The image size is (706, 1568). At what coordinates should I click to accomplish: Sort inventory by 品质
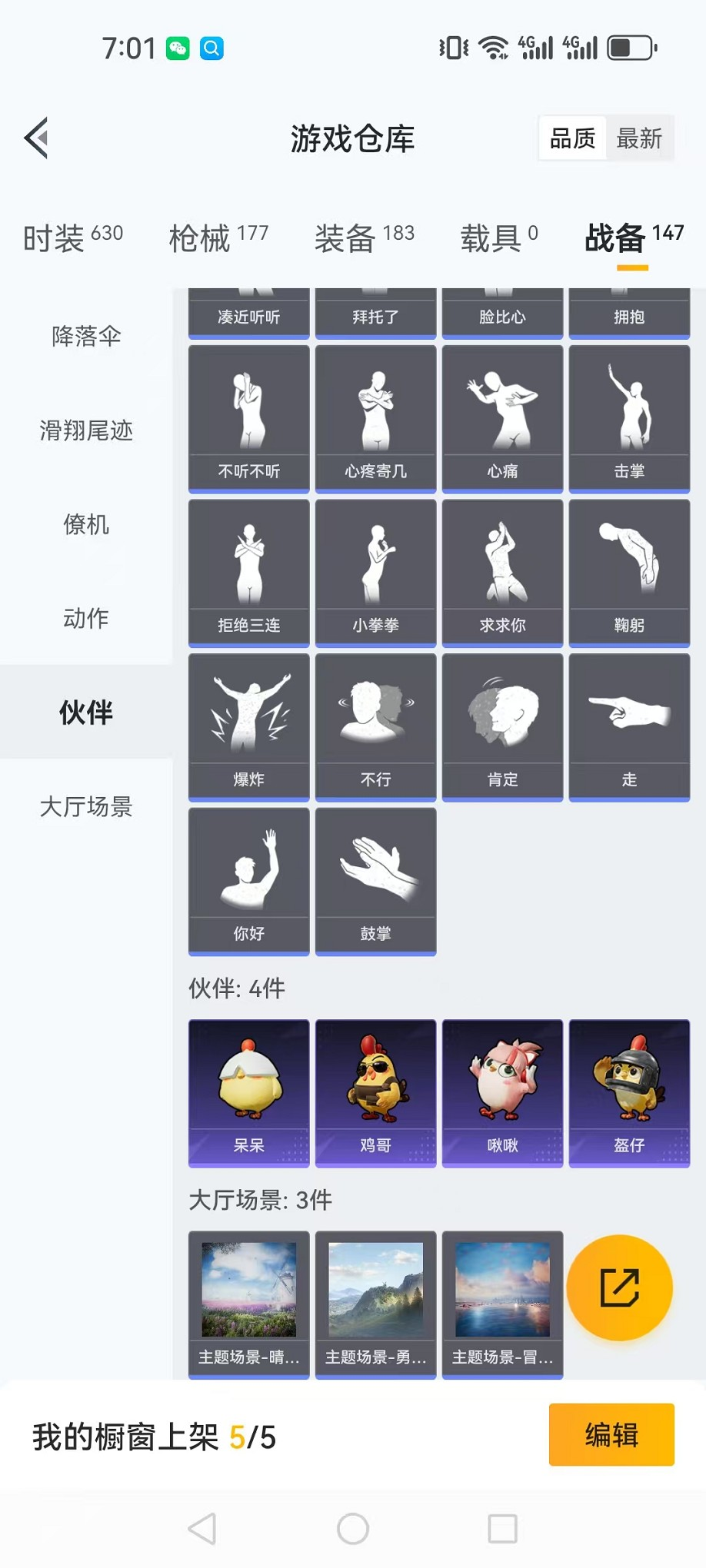572,138
